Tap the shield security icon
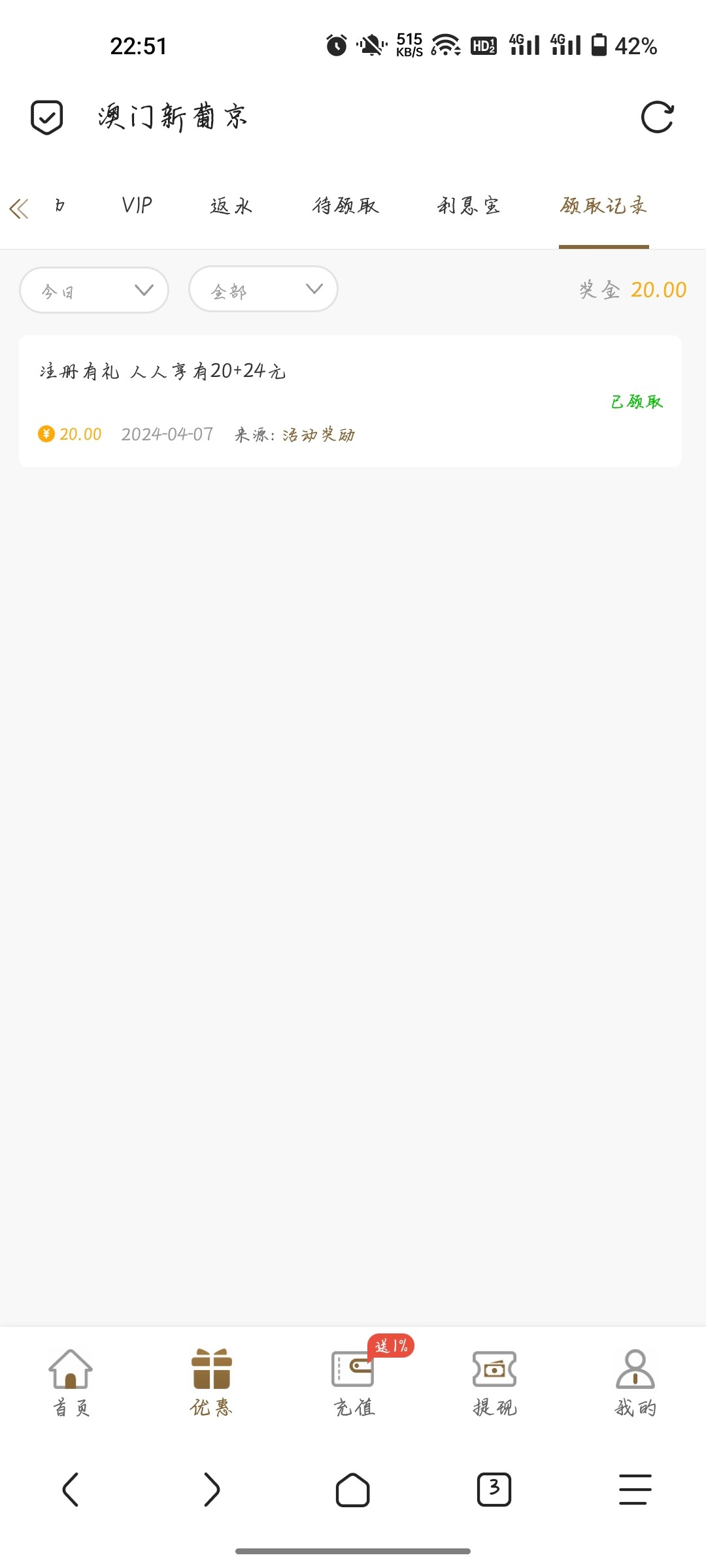 point(47,118)
